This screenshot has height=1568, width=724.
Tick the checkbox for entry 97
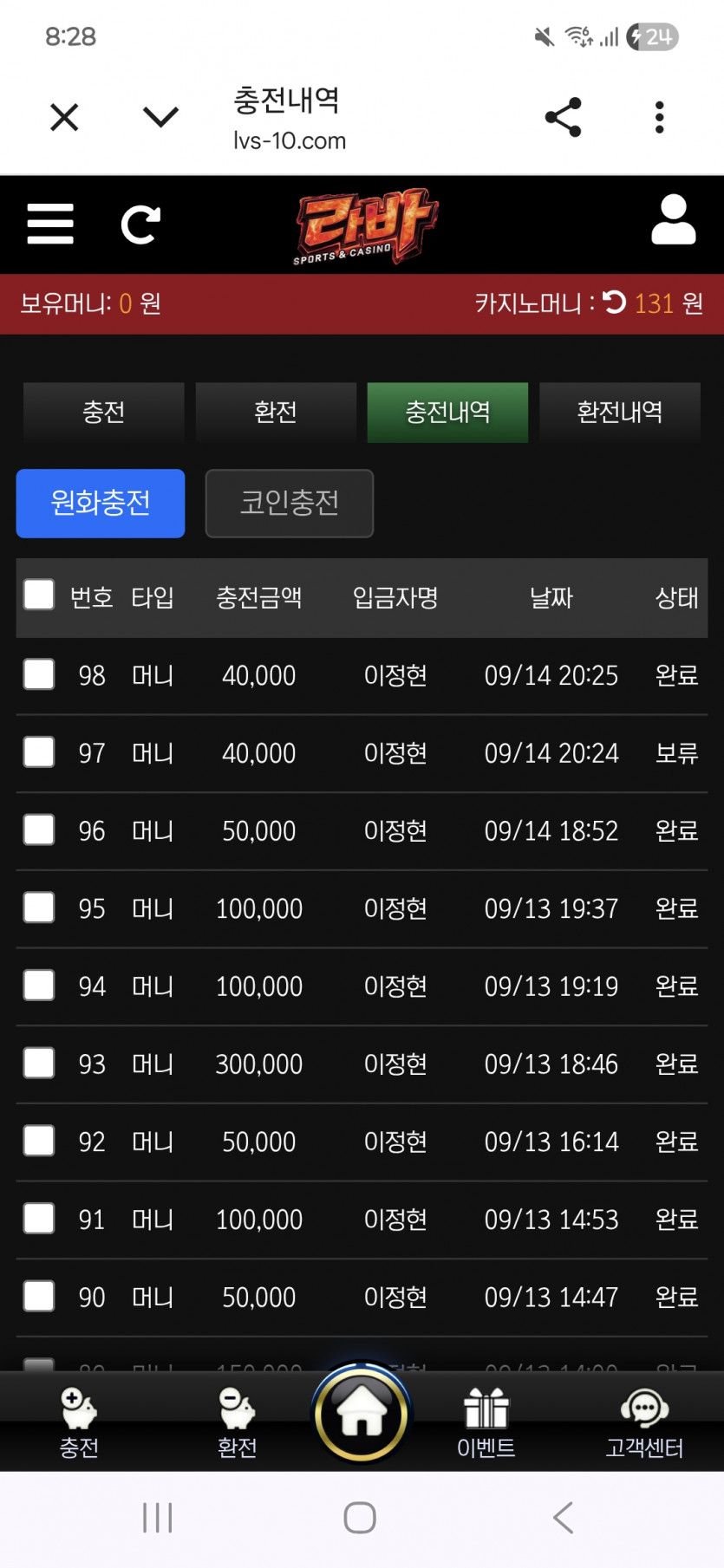(x=39, y=752)
